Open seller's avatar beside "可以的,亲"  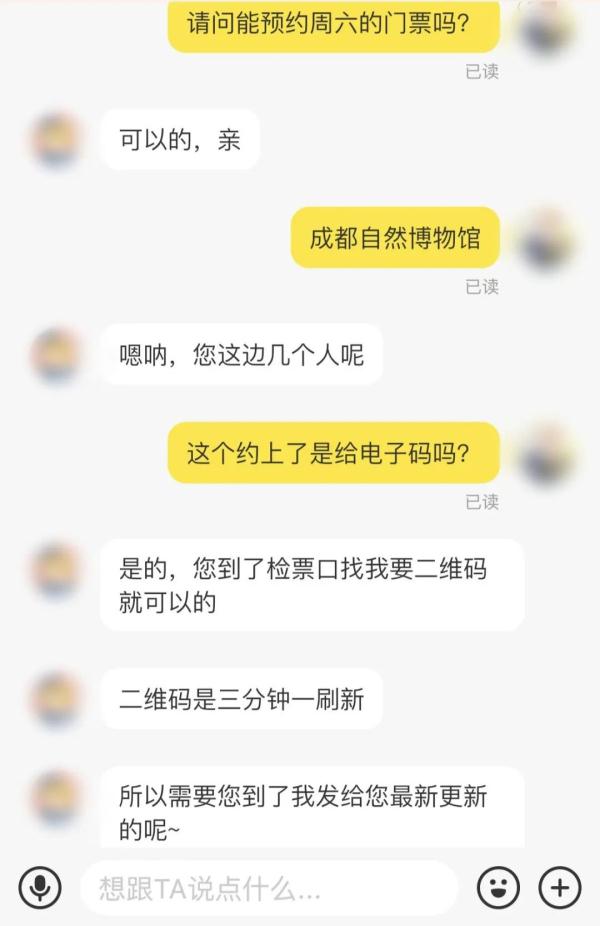pos(56,139)
